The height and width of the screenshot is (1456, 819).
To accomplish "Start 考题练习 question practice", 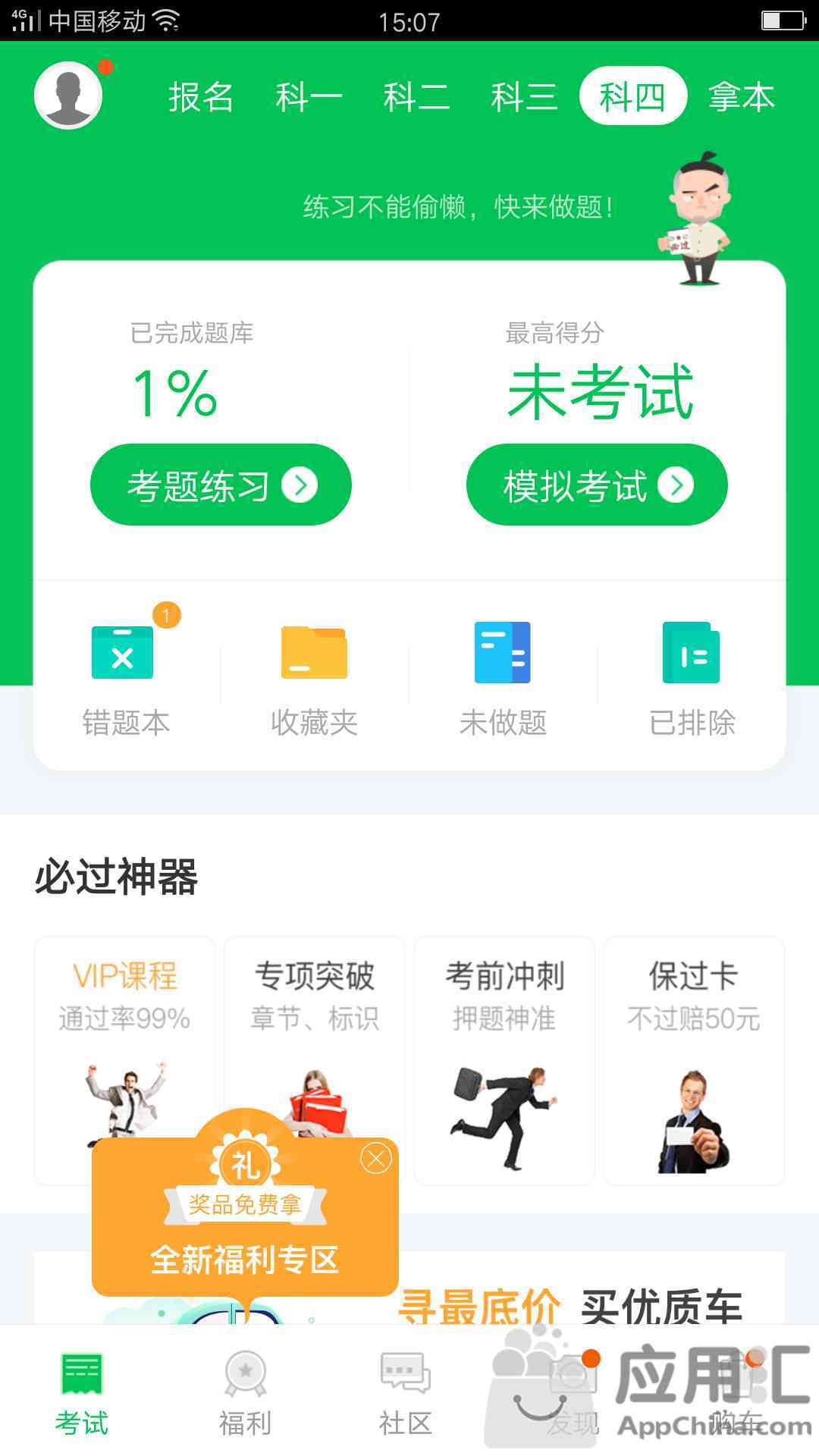I will click(221, 485).
